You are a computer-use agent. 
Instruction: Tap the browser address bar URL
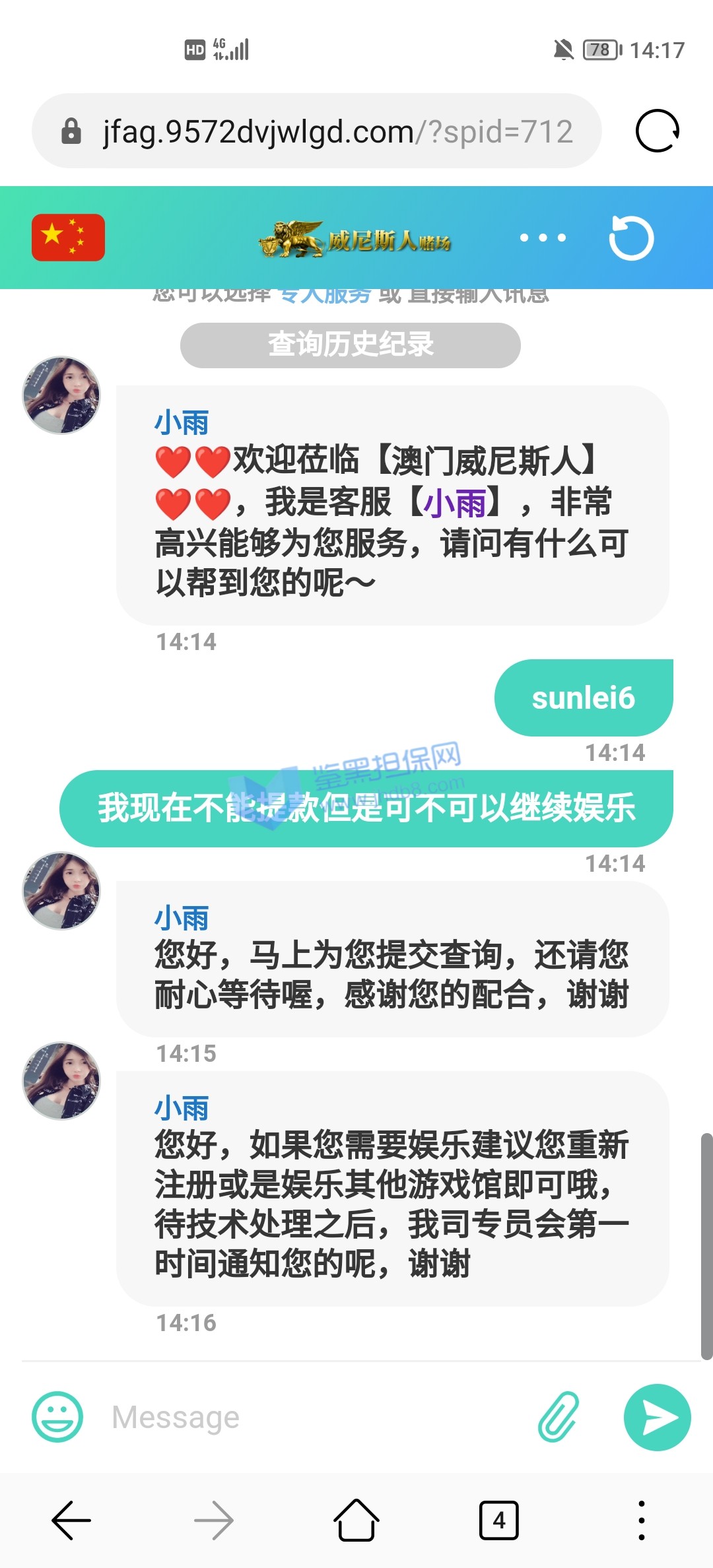click(x=337, y=132)
